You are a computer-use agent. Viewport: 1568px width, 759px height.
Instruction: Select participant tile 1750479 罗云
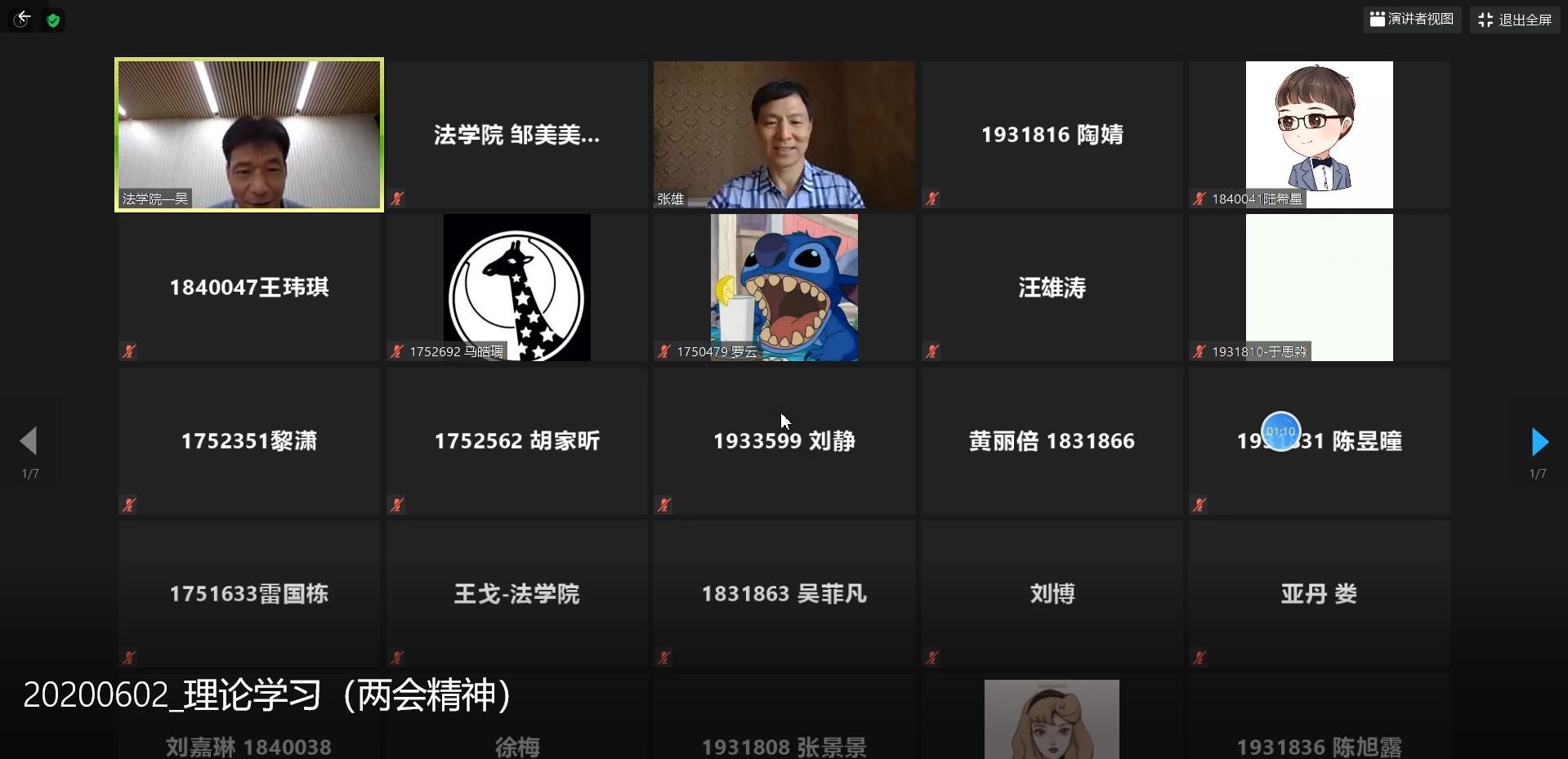pos(784,288)
